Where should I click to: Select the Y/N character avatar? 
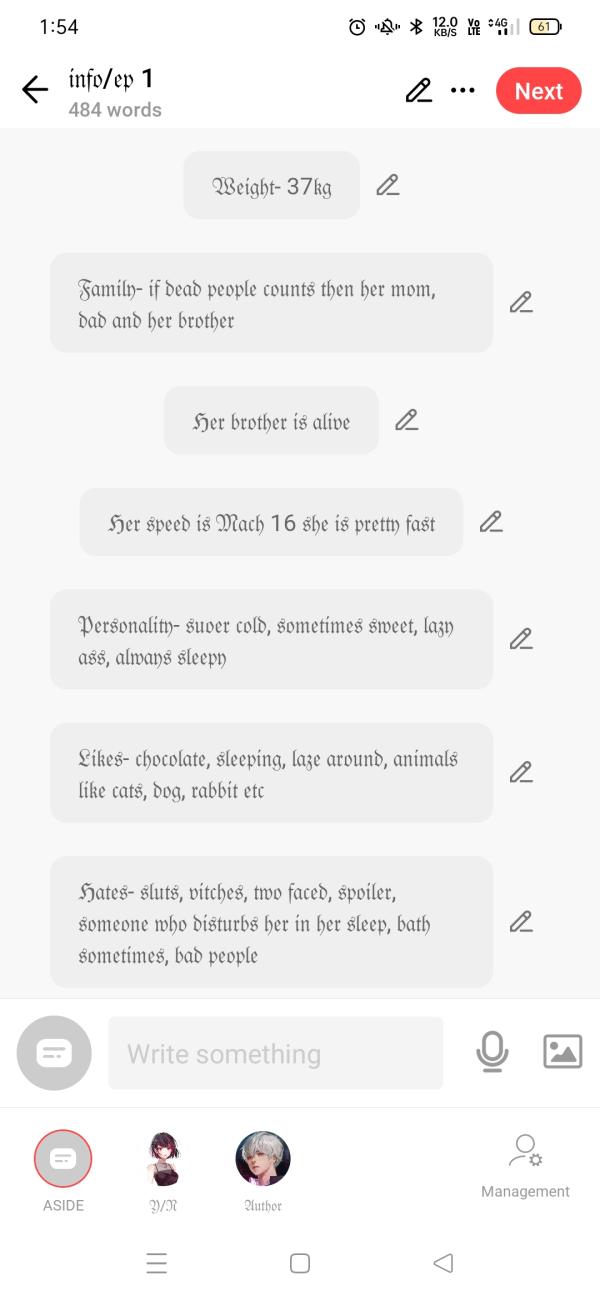[163, 1171]
